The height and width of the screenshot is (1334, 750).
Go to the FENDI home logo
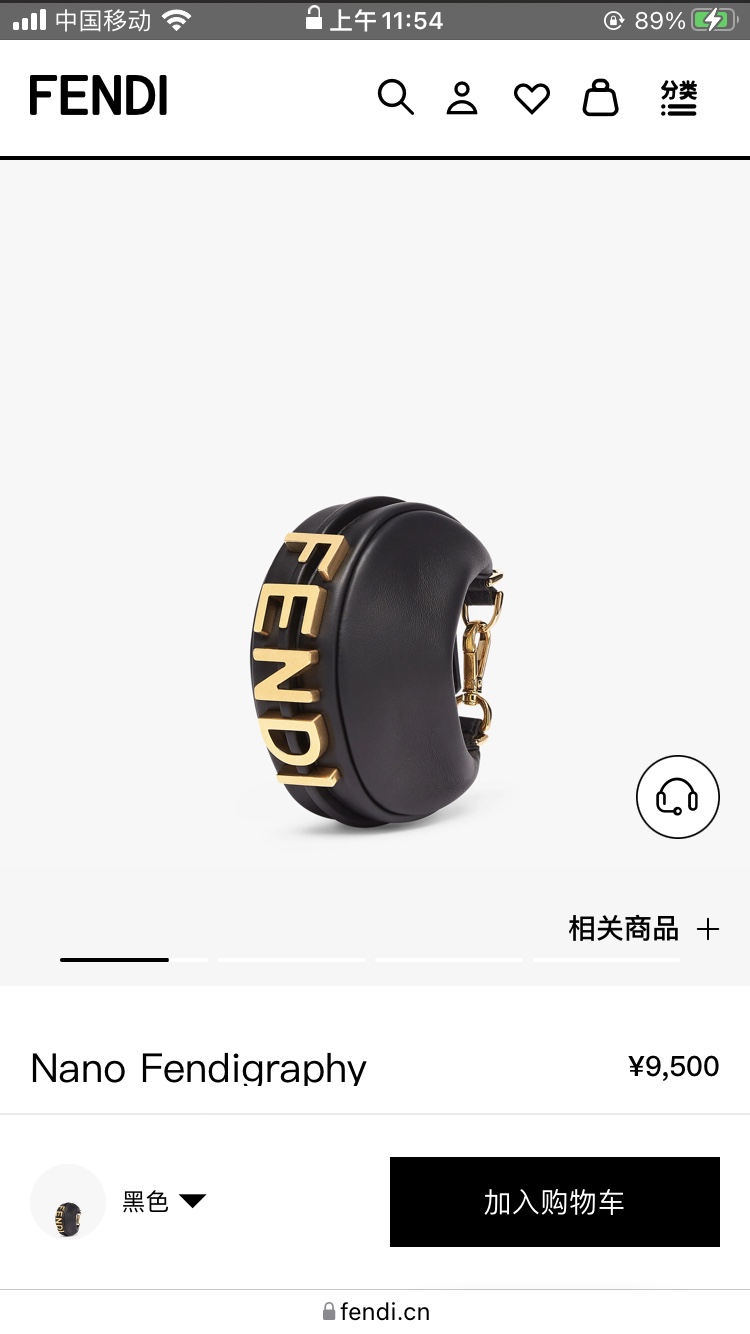pos(98,97)
